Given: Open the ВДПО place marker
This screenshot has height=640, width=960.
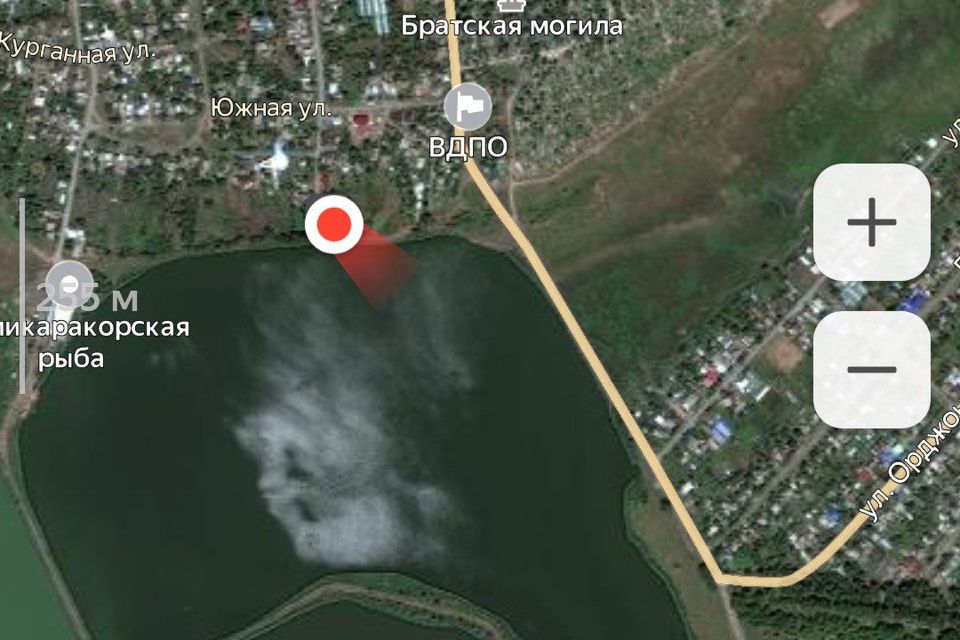Looking at the screenshot, I should tap(468, 105).
